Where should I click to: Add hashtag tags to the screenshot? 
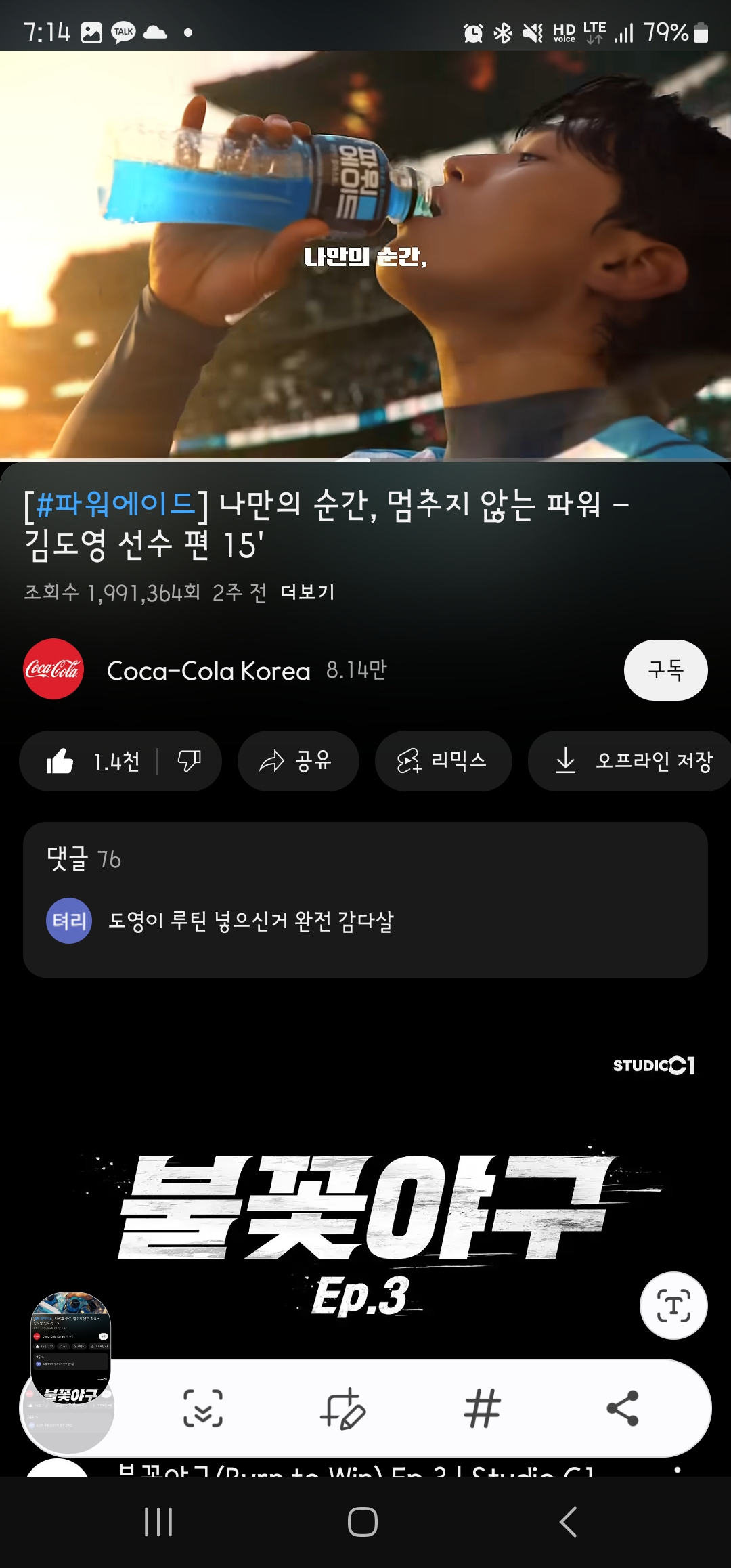[x=482, y=1408]
